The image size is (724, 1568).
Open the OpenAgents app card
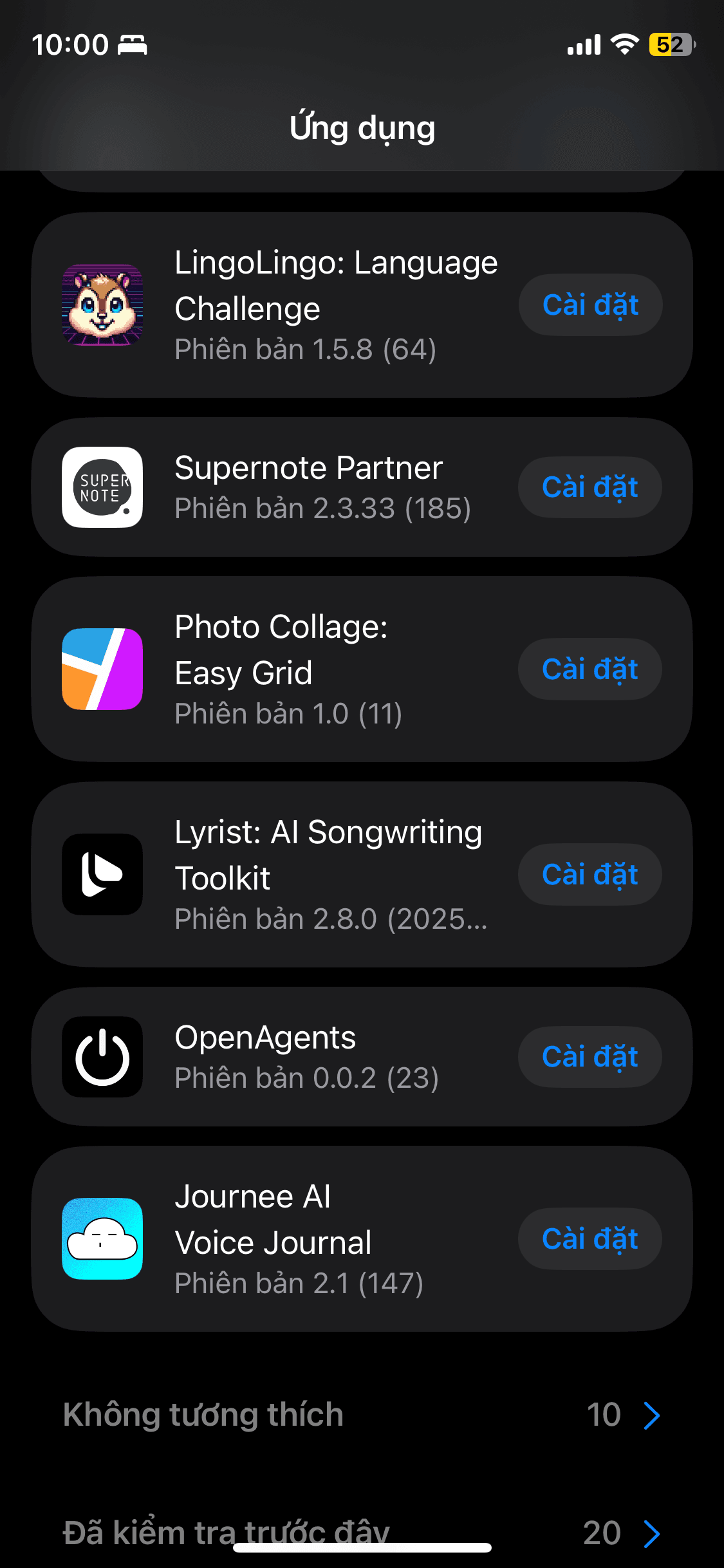click(x=362, y=1057)
